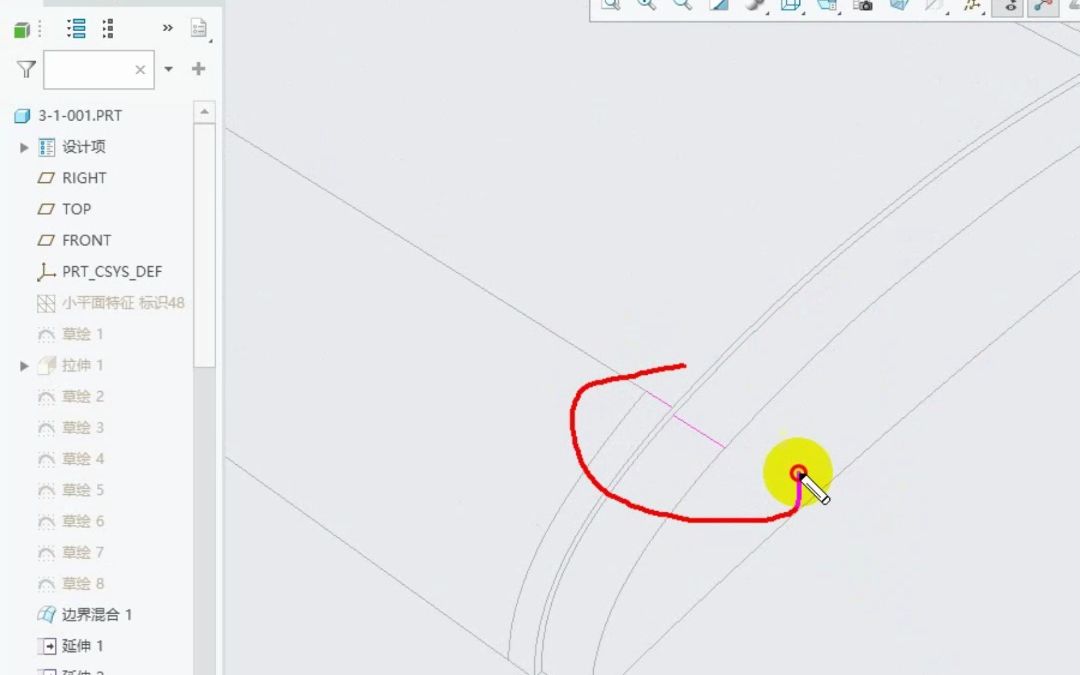Expand all model tree nodes
1080x675 pixels.
coord(76,29)
